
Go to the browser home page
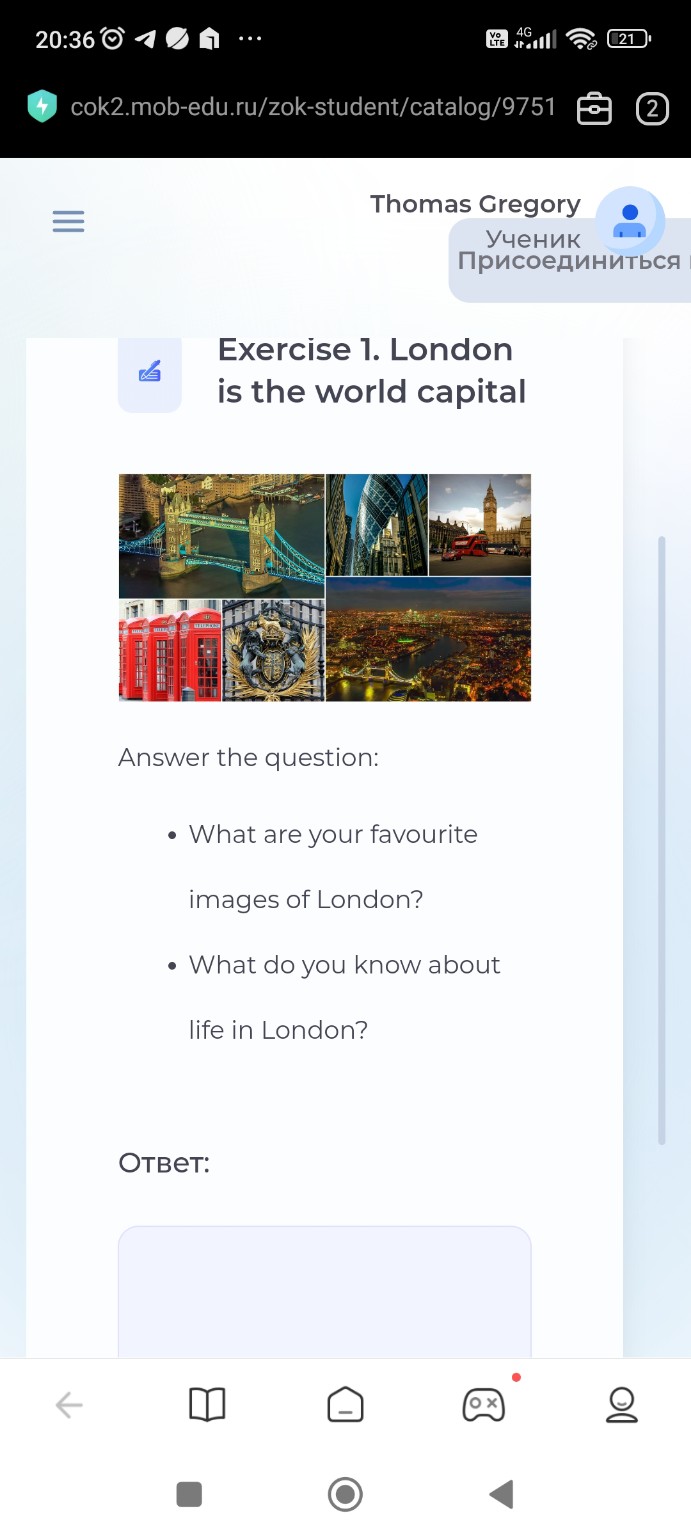pyautogui.click(x=345, y=1406)
